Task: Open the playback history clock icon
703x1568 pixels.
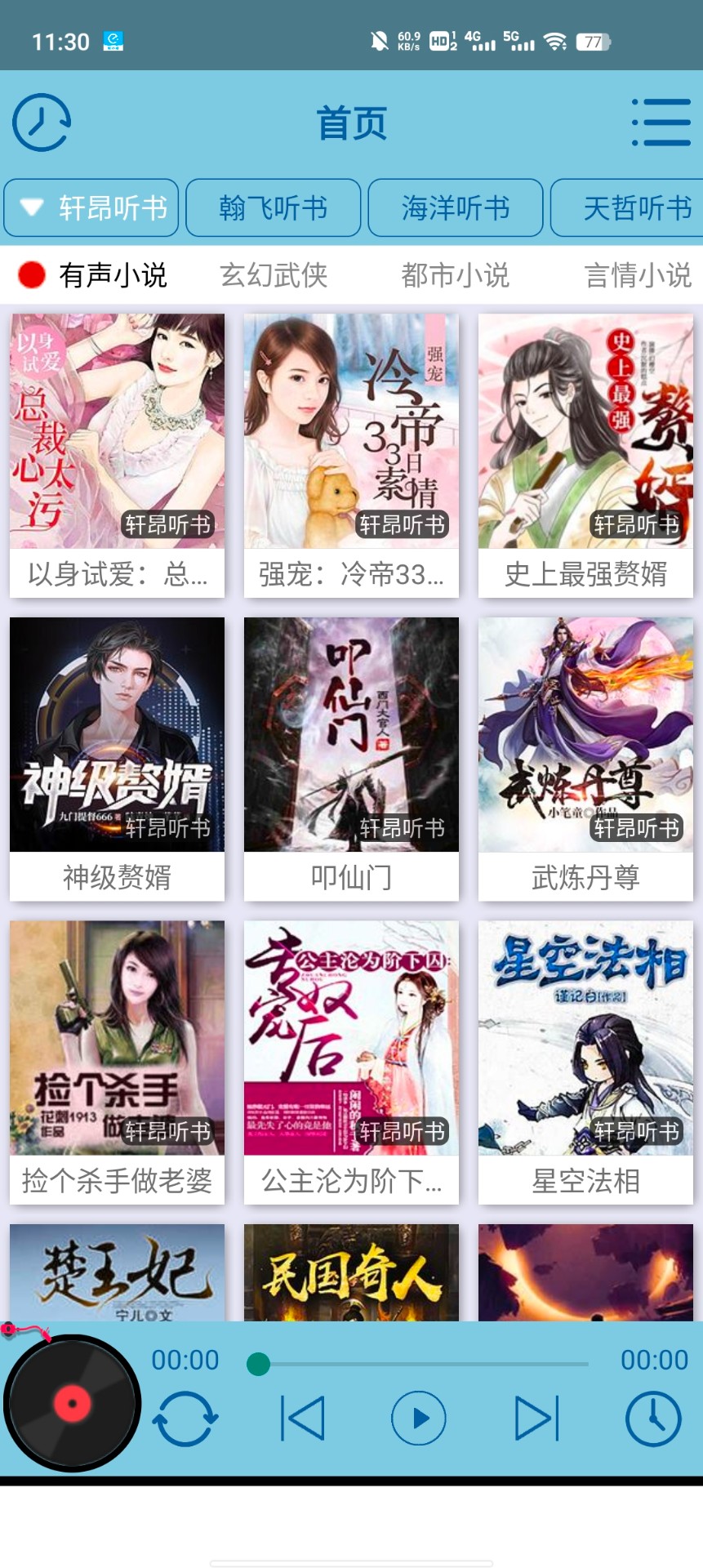Action: (x=41, y=121)
